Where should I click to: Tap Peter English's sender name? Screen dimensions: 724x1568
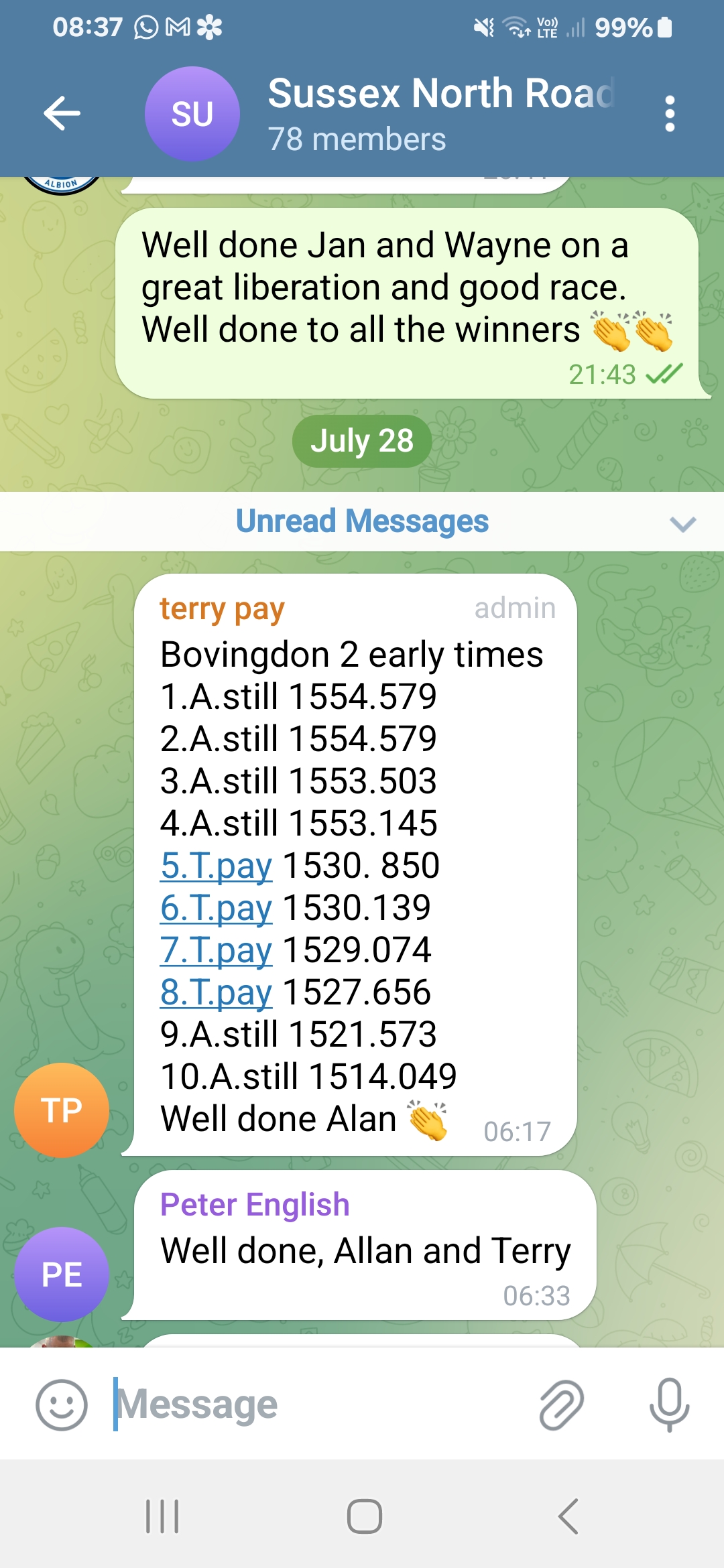coord(255,1204)
